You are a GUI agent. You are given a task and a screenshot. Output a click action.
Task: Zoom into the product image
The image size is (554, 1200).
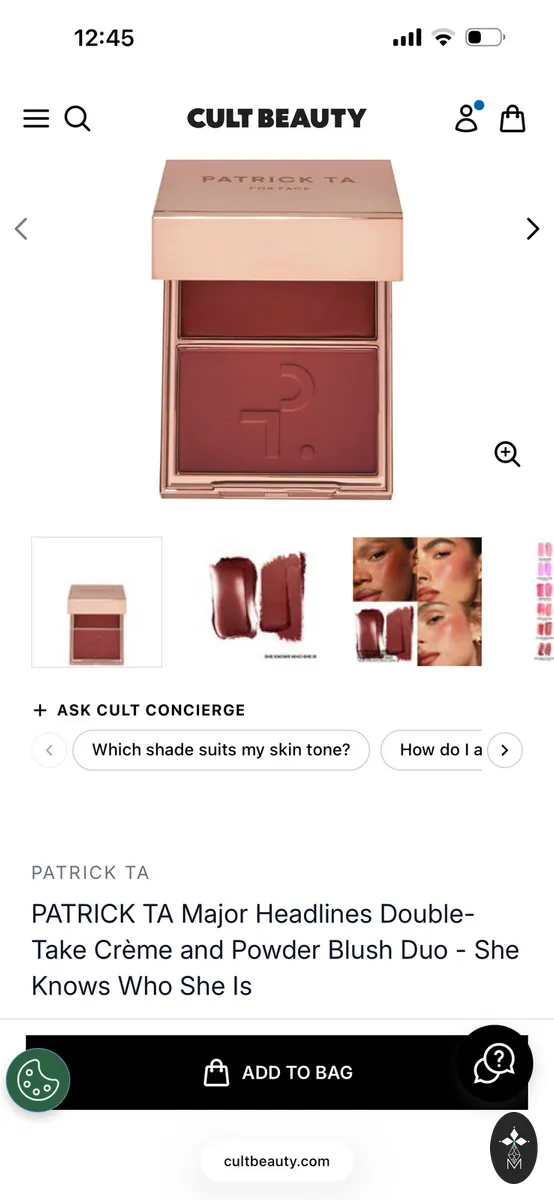[x=508, y=454]
